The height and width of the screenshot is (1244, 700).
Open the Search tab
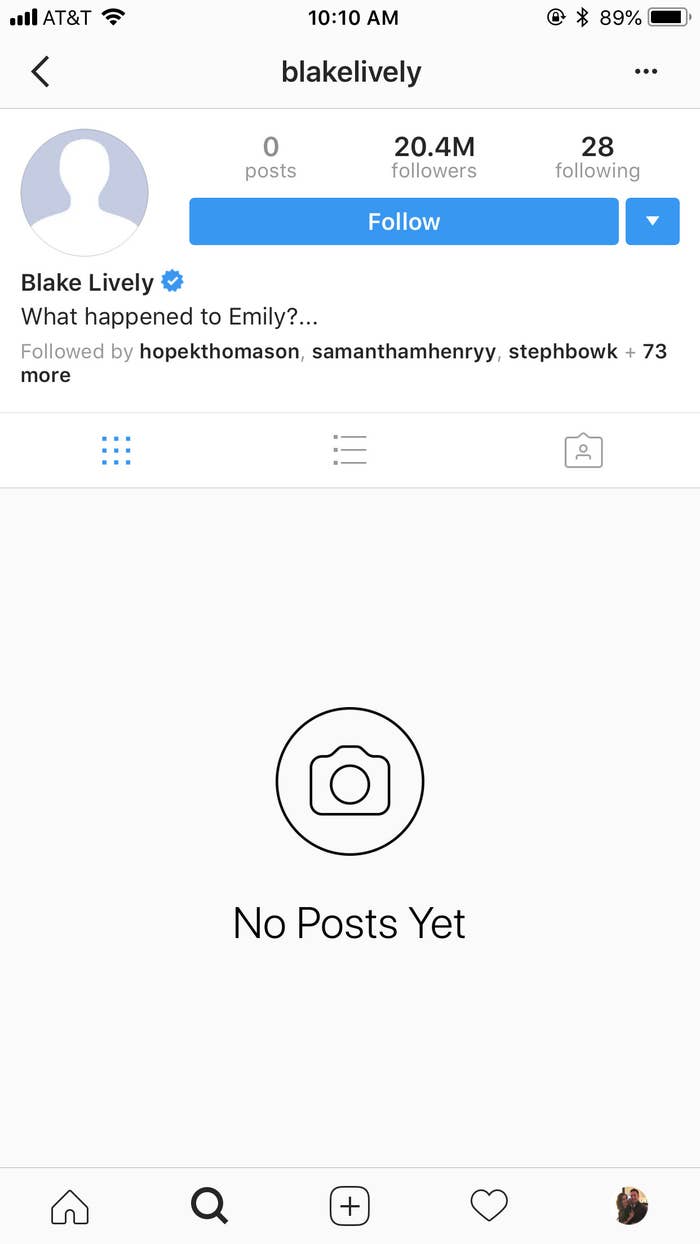[210, 1206]
